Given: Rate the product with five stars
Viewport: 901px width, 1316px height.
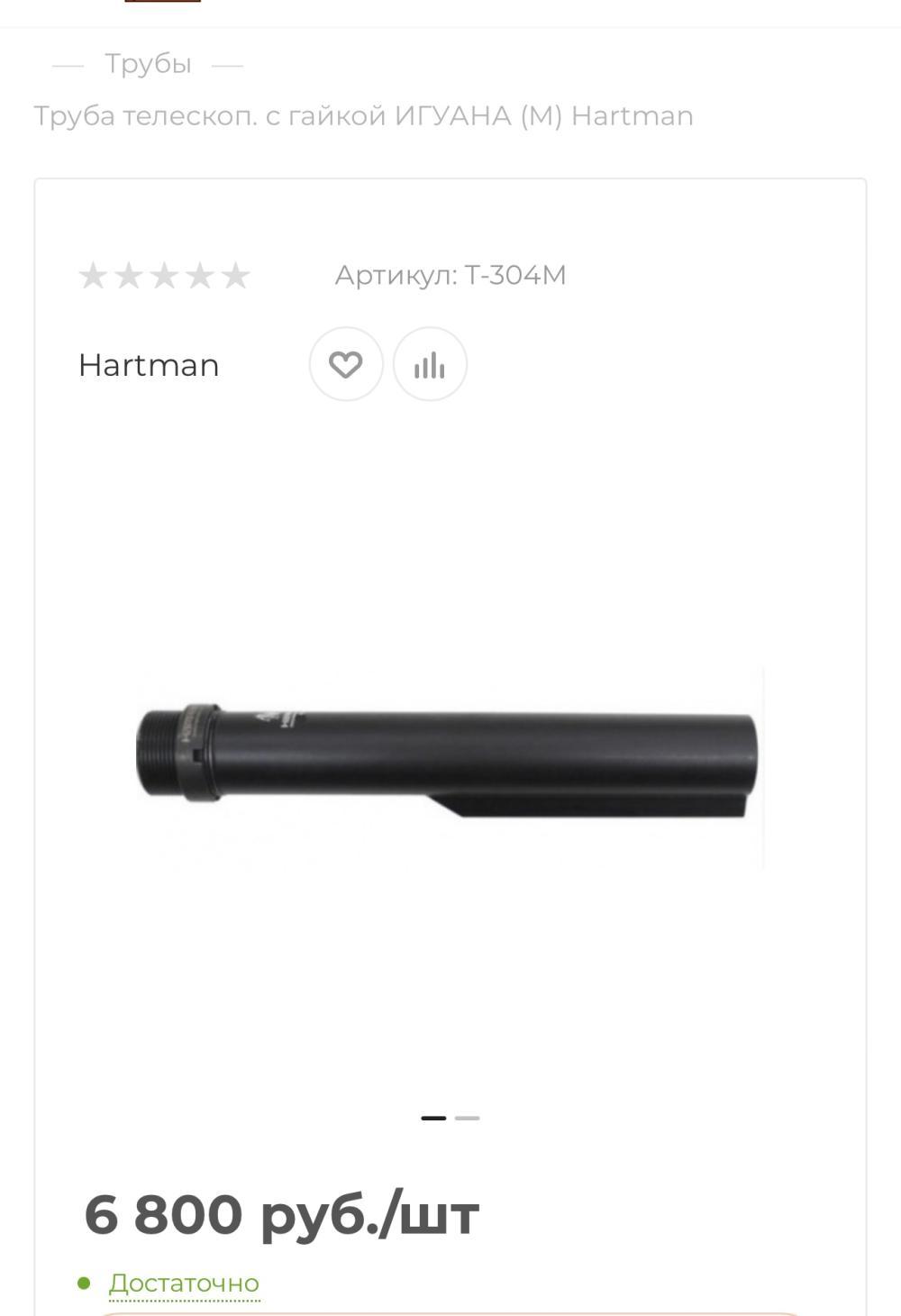Looking at the screenshot, I should [x=236, y=276].
